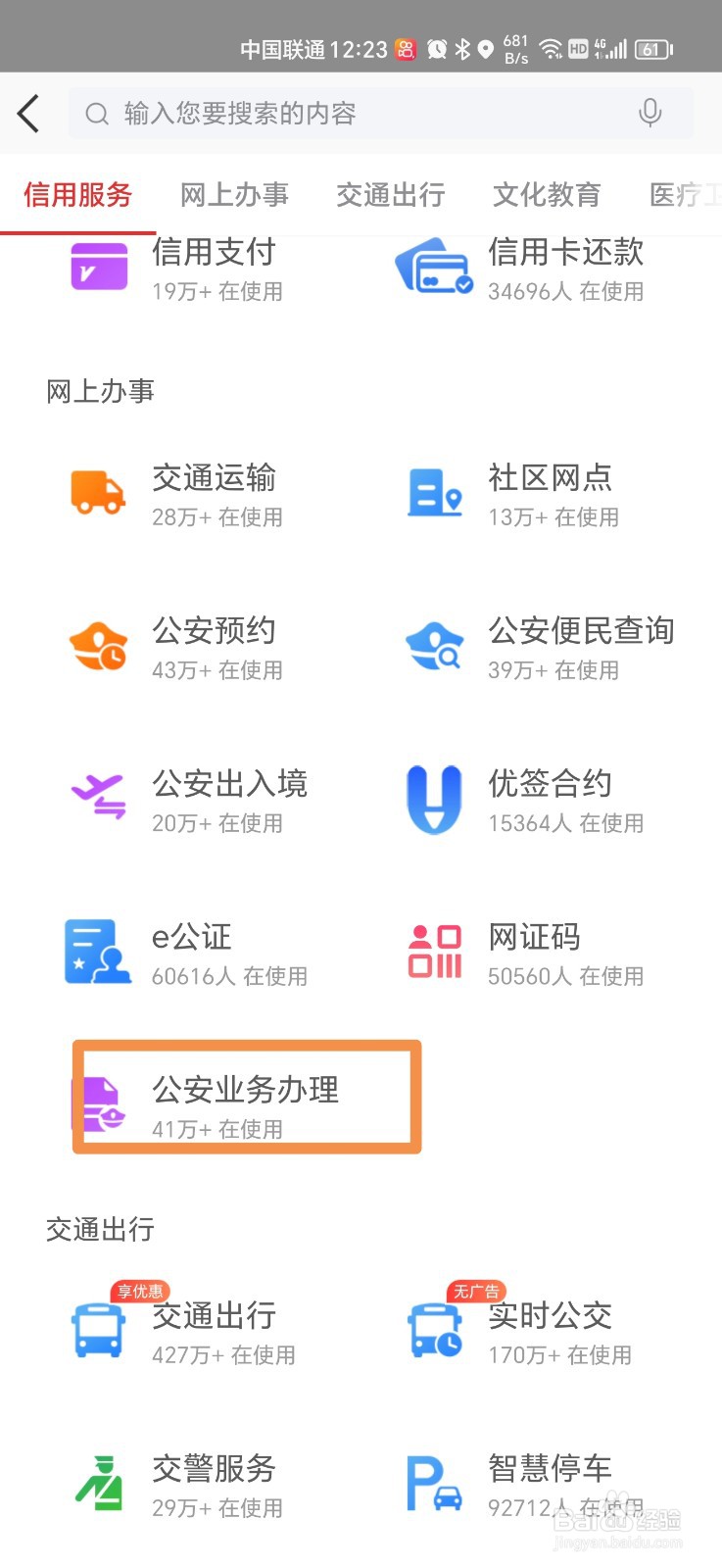Image resolution: width=722 pixels, height=1568 pixels.
Task: Start a voice search with the microphone
Action: [650, 113]
